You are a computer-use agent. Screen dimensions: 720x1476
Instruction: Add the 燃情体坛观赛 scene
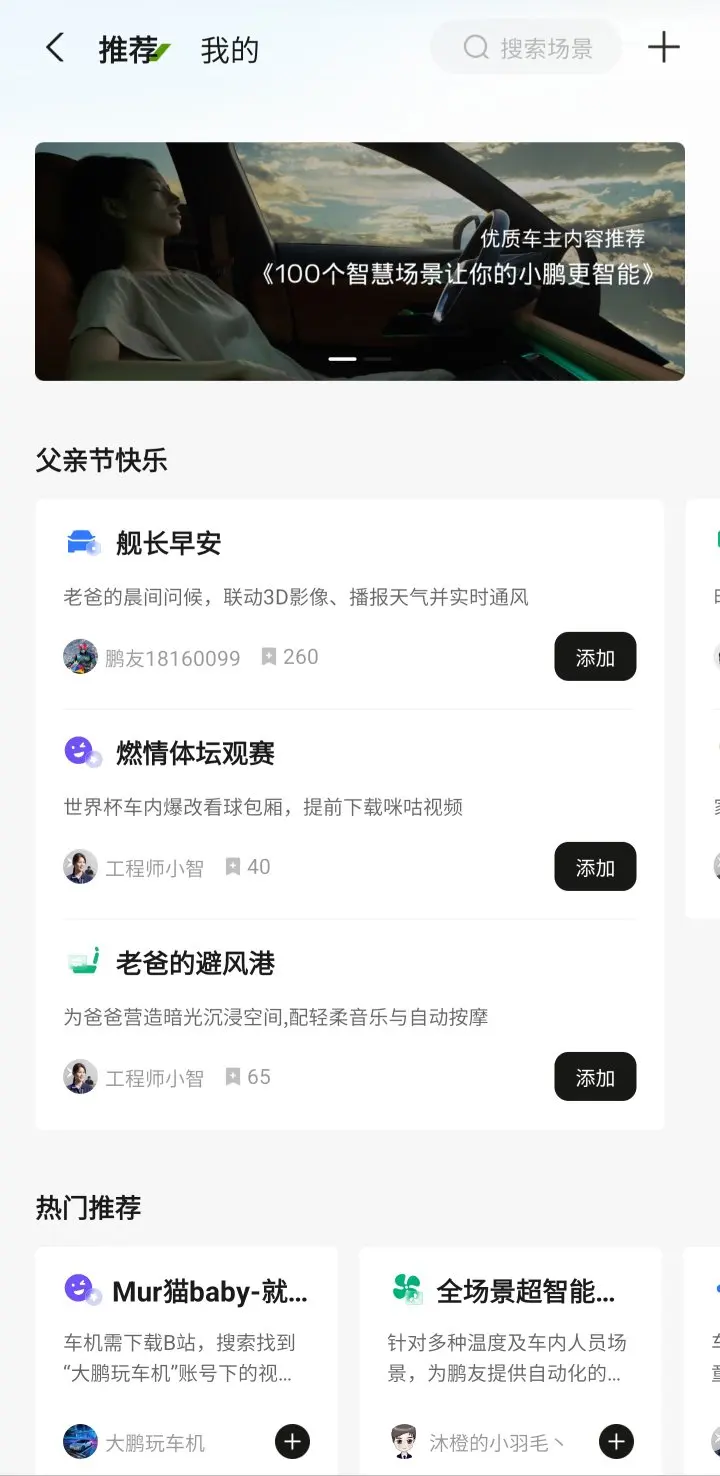[595, 867]
